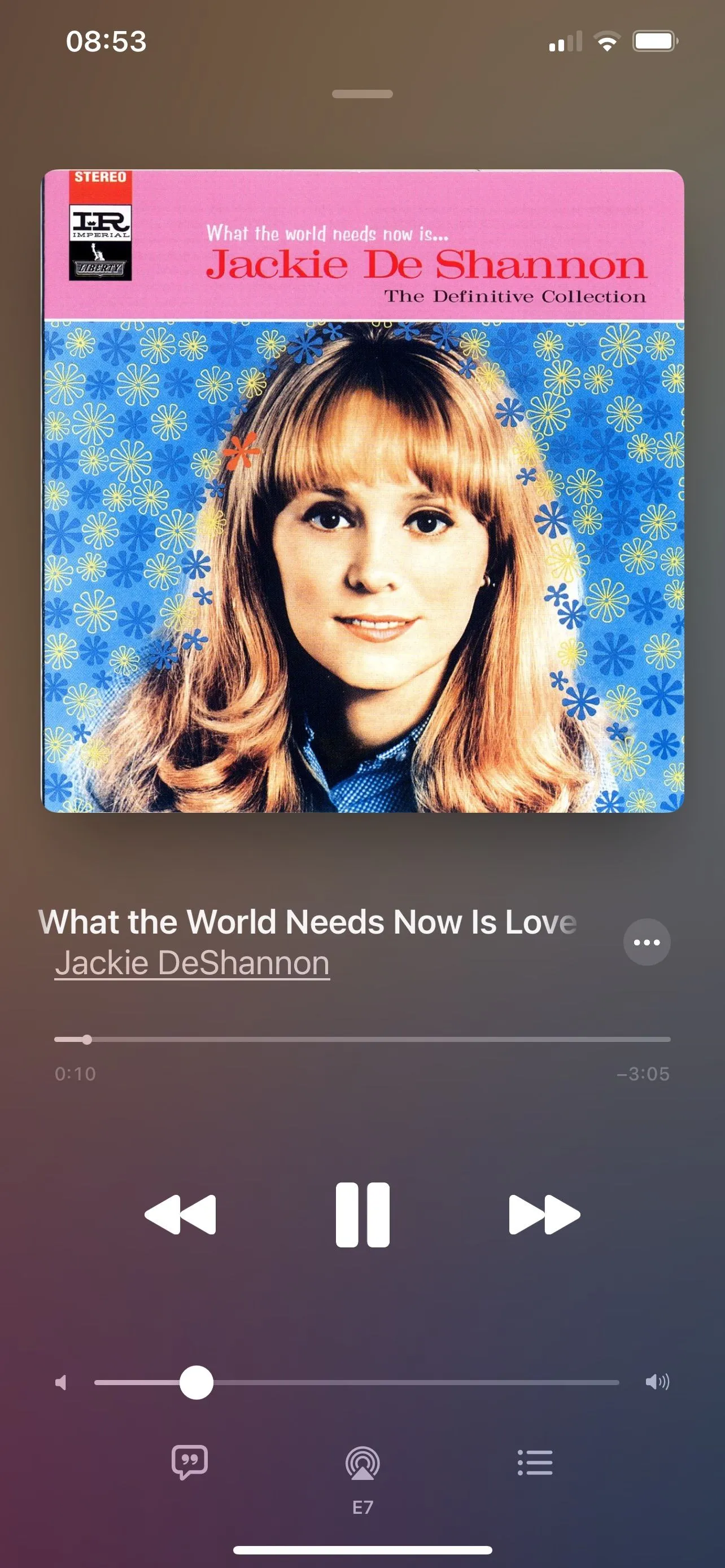Skip to the next track

point(544,1214)
